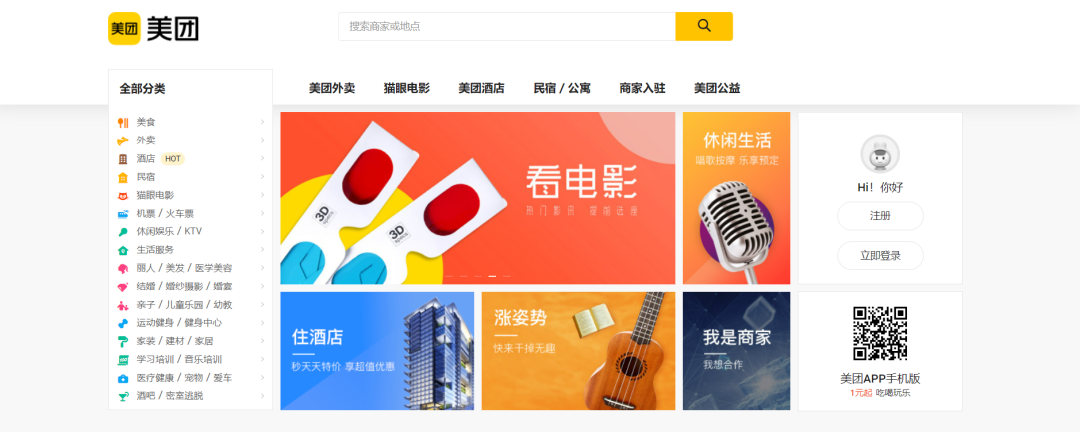Open the 住酒店 promo card
This screenshot has height=432, width=1080.
pyautogui.click(x=377, y=350)
